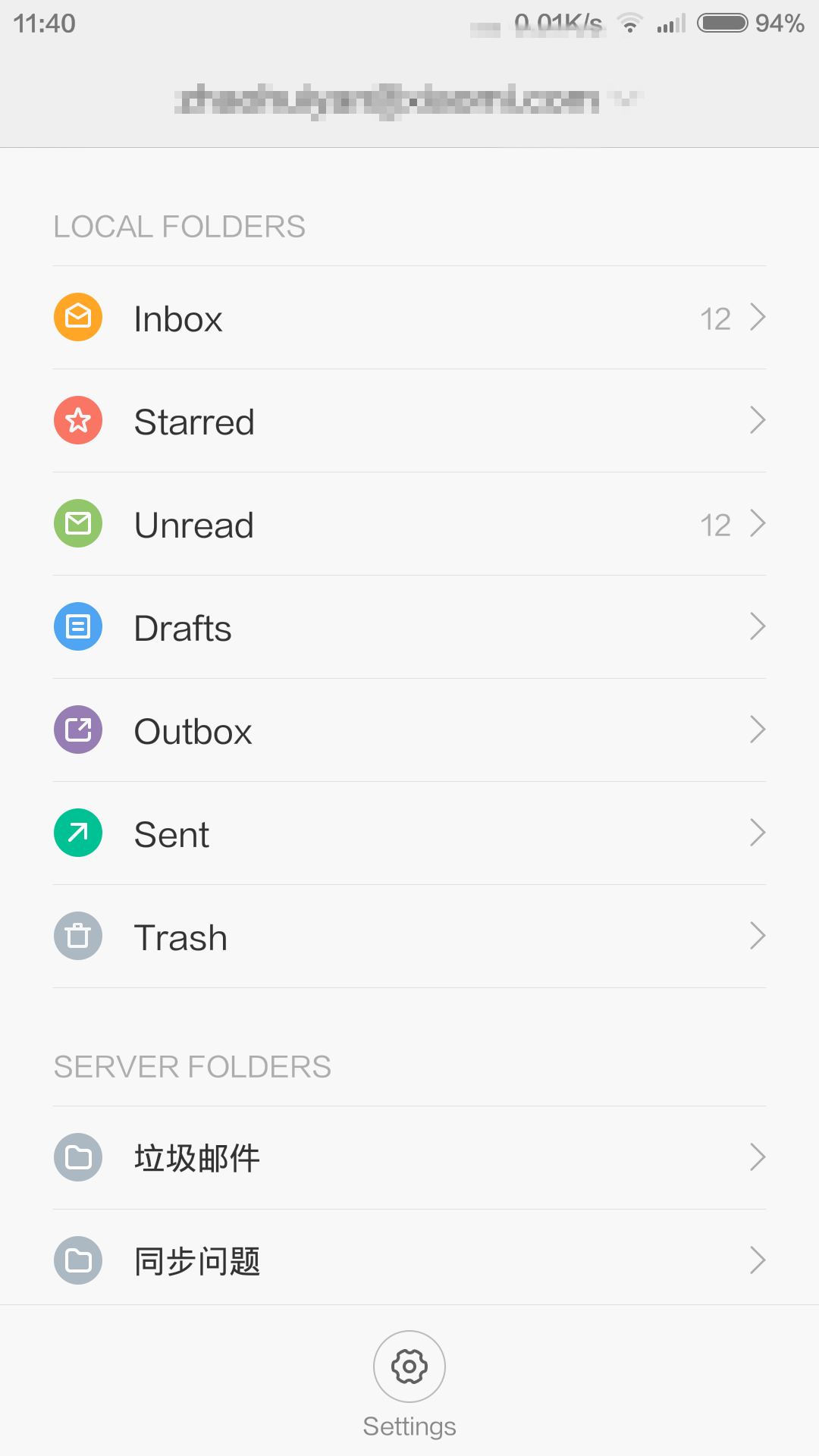Open the 同步问题 server folder
The height and width of the screenshot is (1456, 819).
[409, 1260]
